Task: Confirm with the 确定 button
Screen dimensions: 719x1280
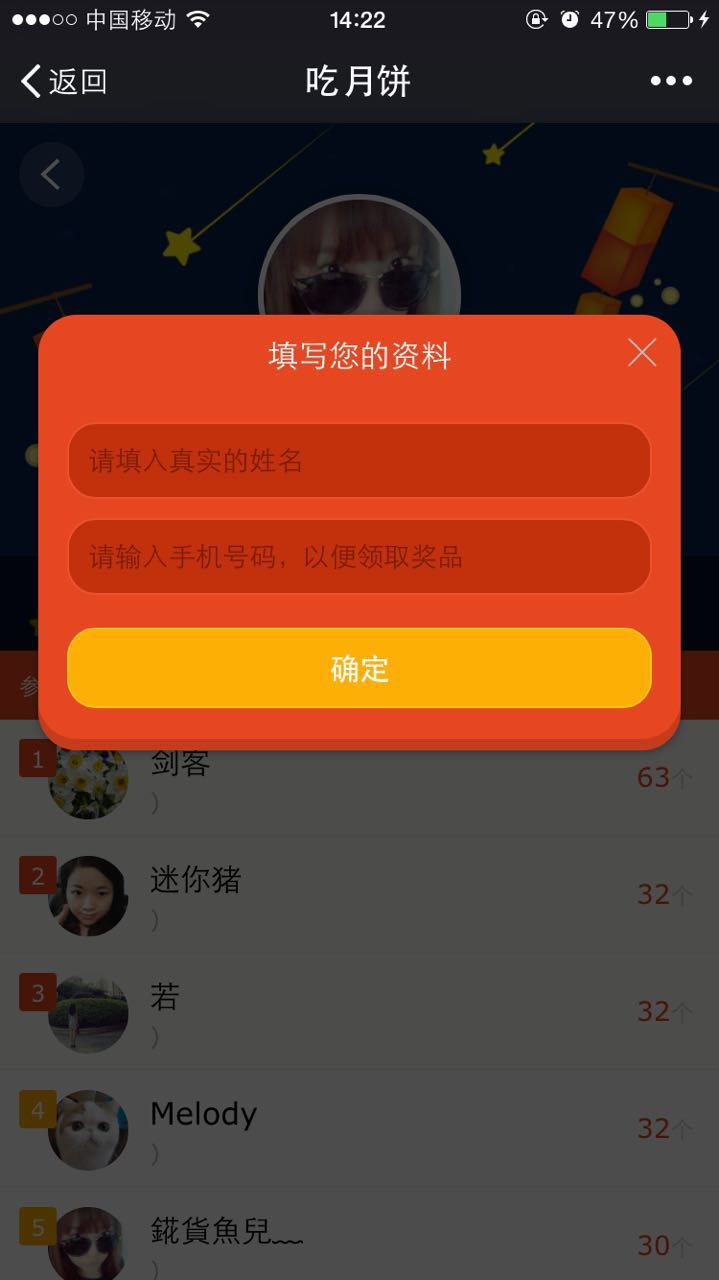Action: coord(359,668)
